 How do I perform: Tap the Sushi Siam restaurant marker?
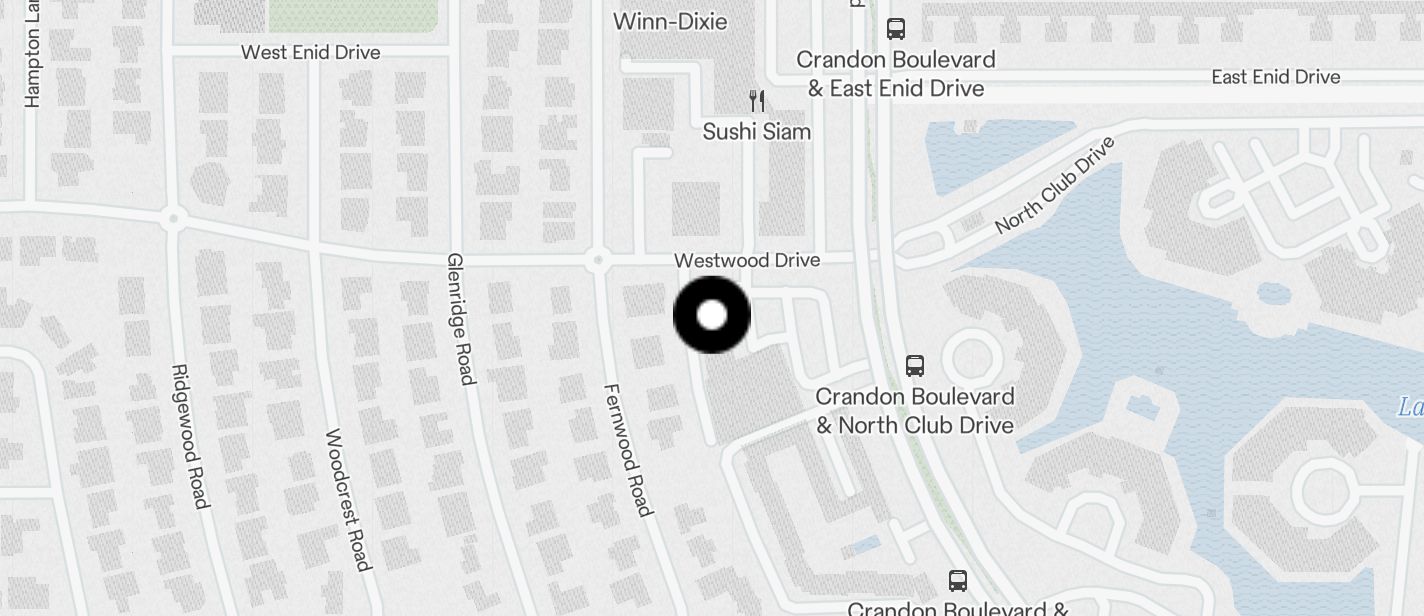[757, 101]
